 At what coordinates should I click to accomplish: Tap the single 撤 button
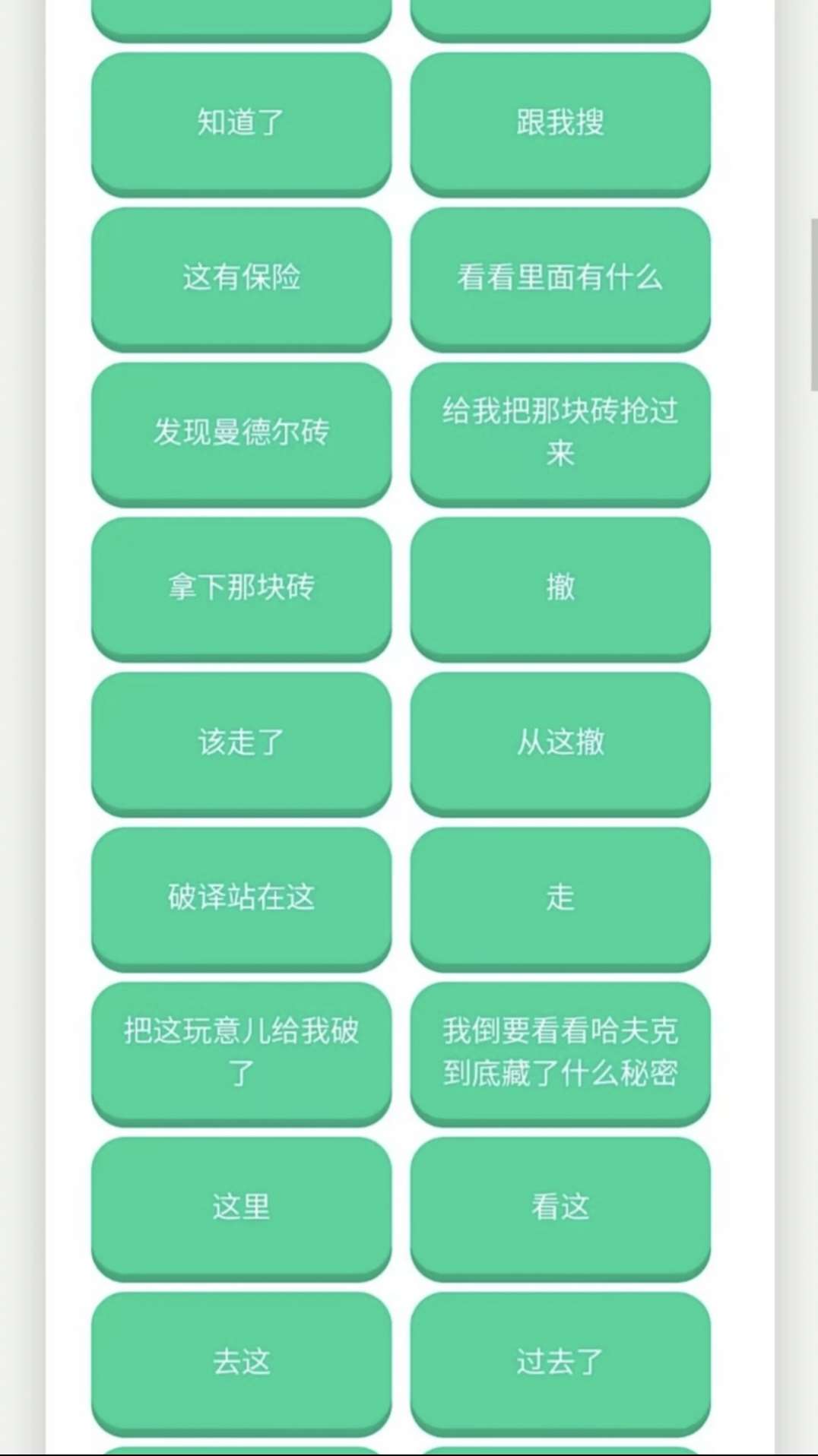click(x=560, y=587)
